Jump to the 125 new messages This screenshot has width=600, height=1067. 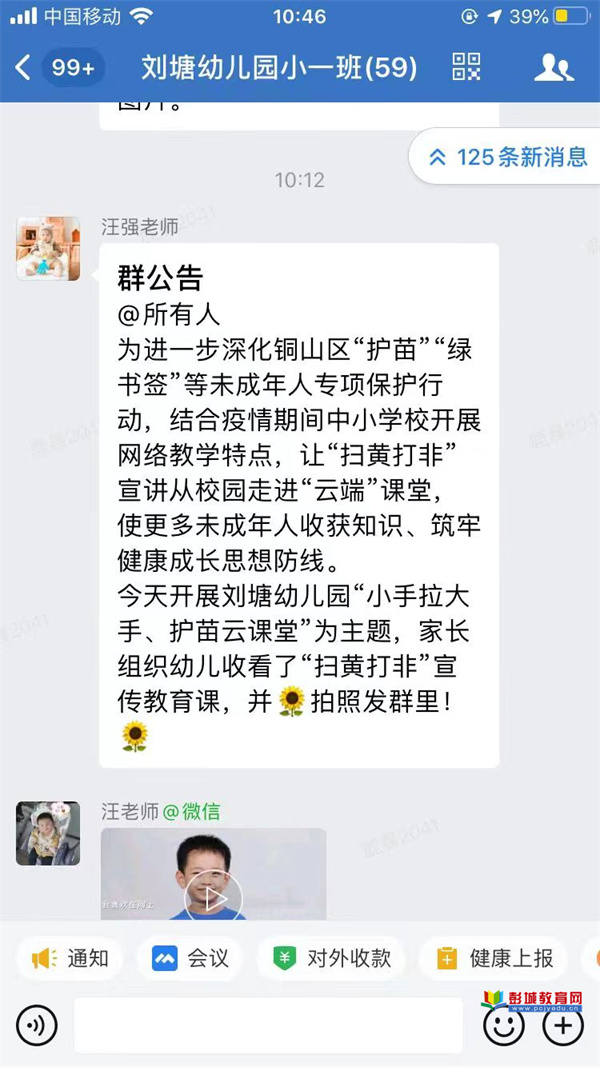[509, 157]
